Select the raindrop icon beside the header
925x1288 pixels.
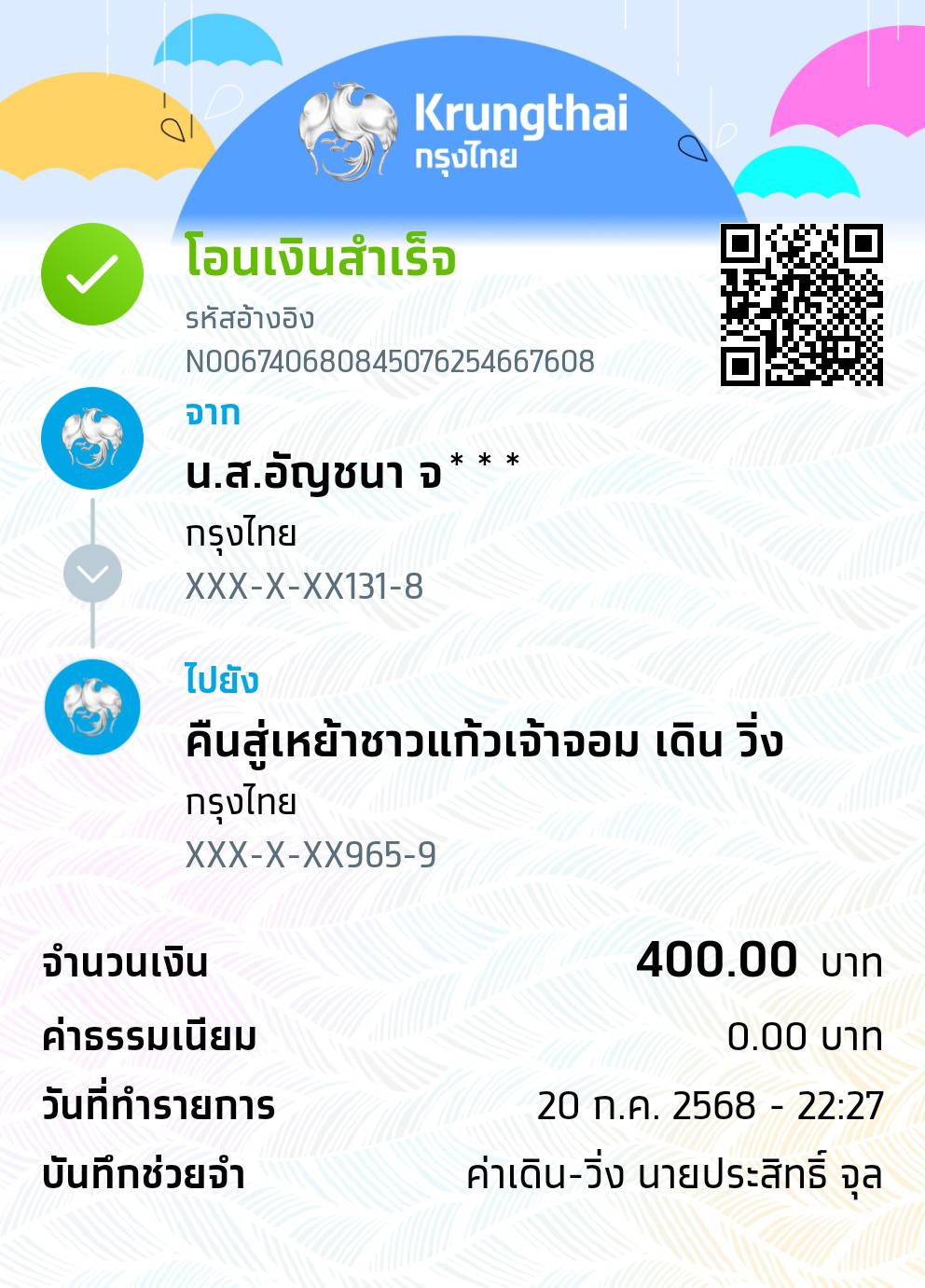[x=690, y=147]
